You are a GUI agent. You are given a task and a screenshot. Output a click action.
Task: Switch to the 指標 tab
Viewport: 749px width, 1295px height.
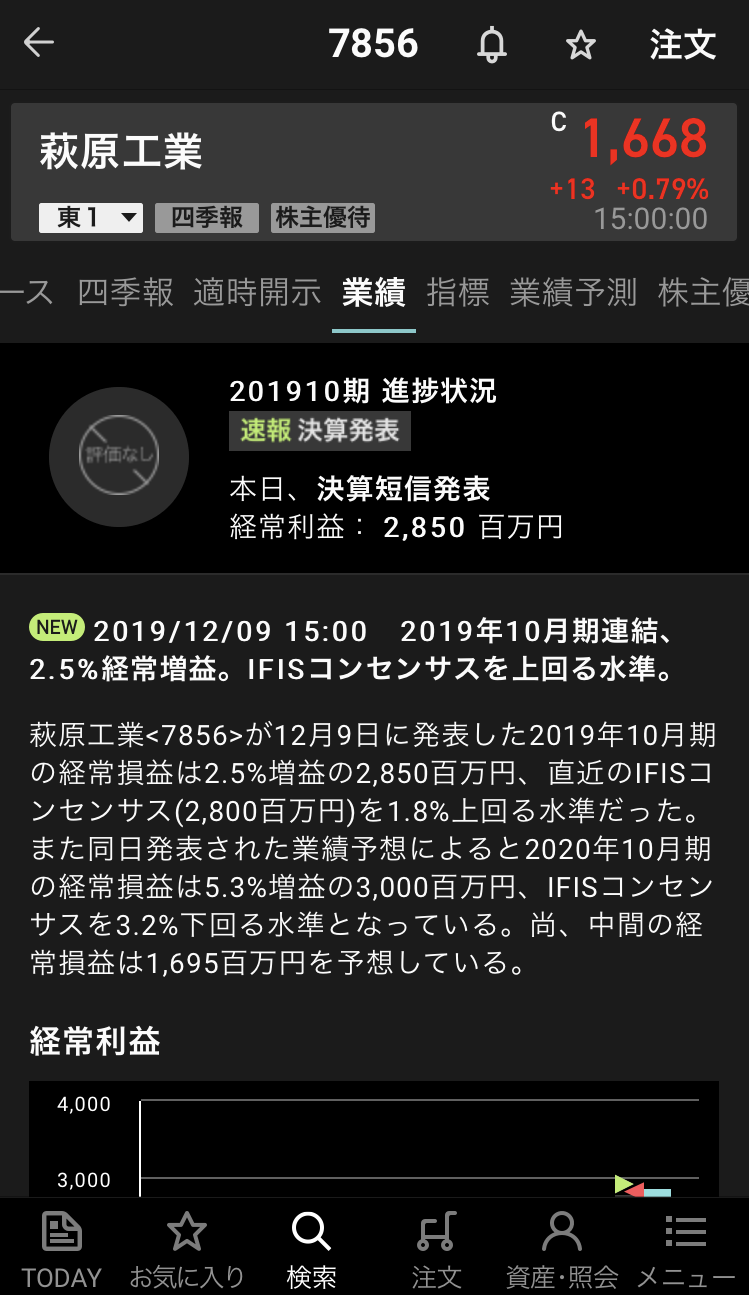pyautogui.click(x=458, y=293)
